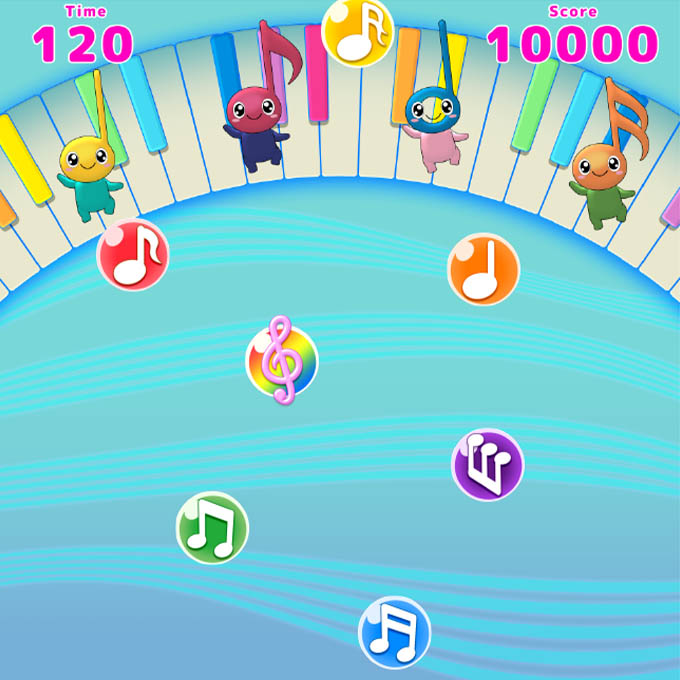
Task: Pop the red music note bubble
Action: point(132,255)
